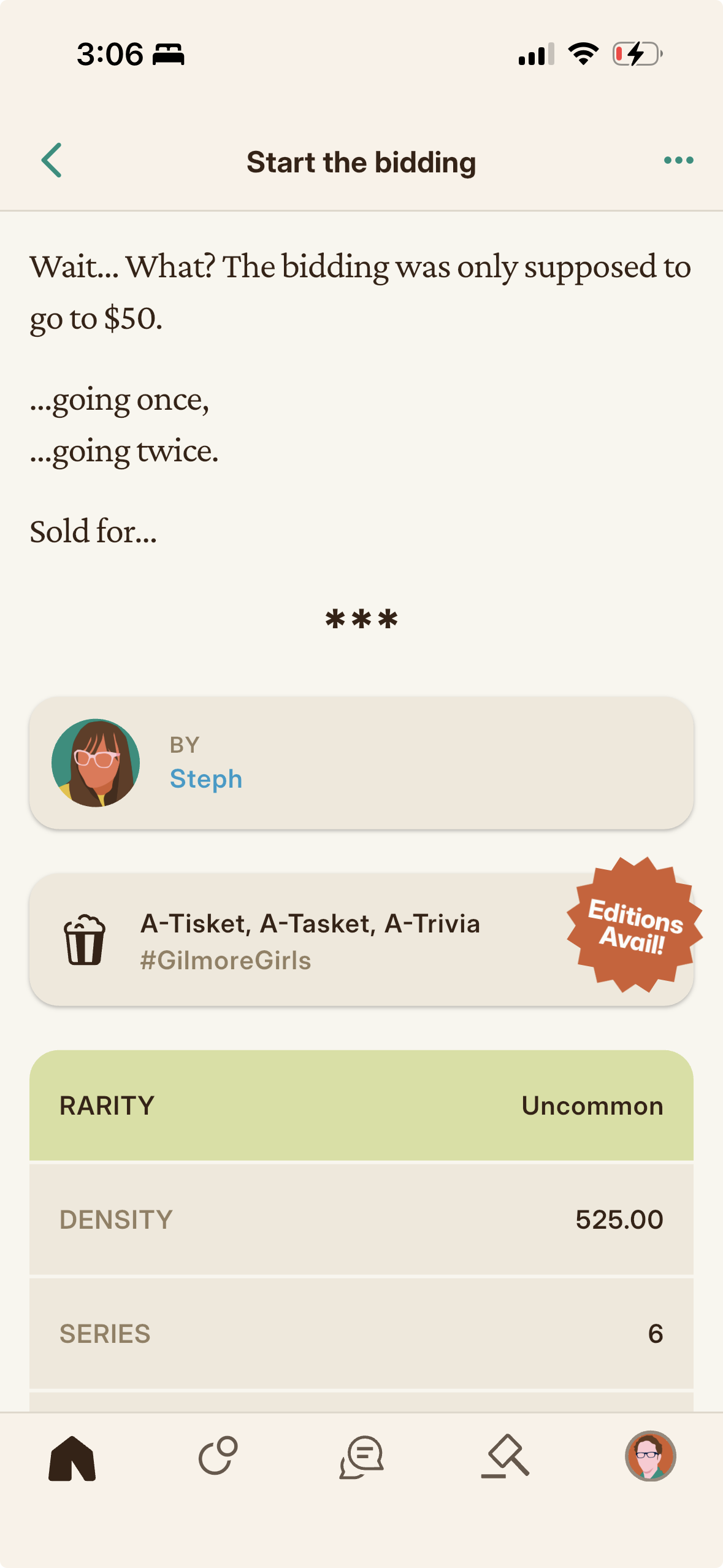Open the chat messages tab
Viewport: 723px width, 1568px height.
point(362,1457)
